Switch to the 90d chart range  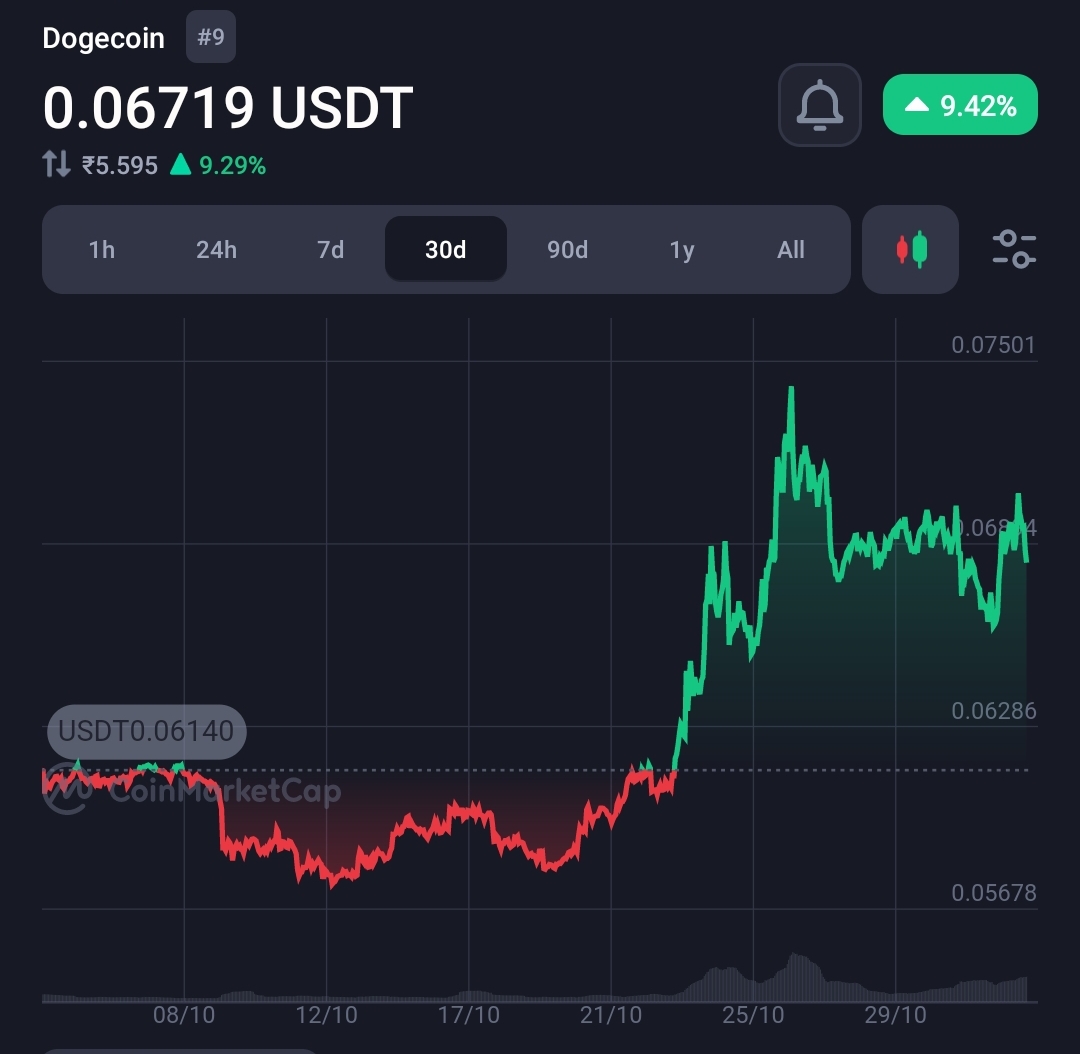click(x=567, y=250)
